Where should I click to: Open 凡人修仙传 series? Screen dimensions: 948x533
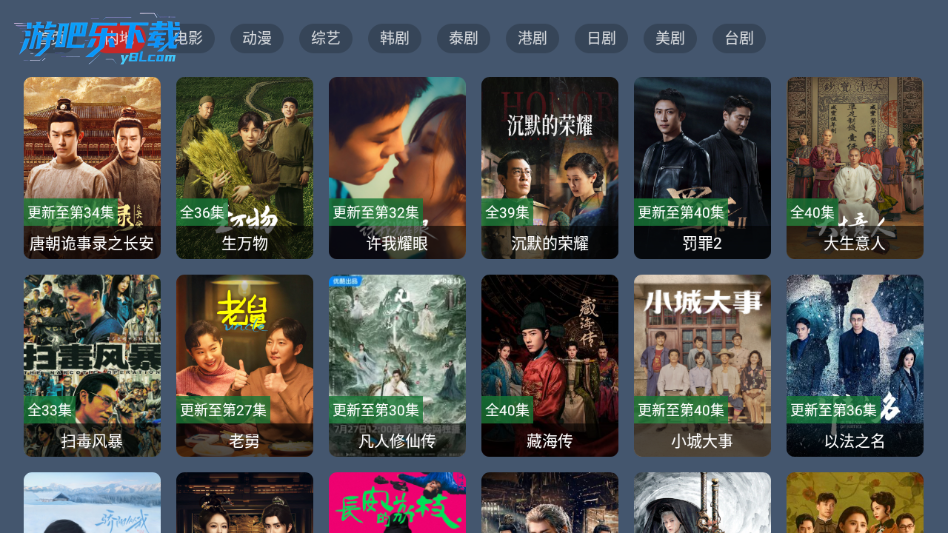pyautogui.click(x=397, y=365)
